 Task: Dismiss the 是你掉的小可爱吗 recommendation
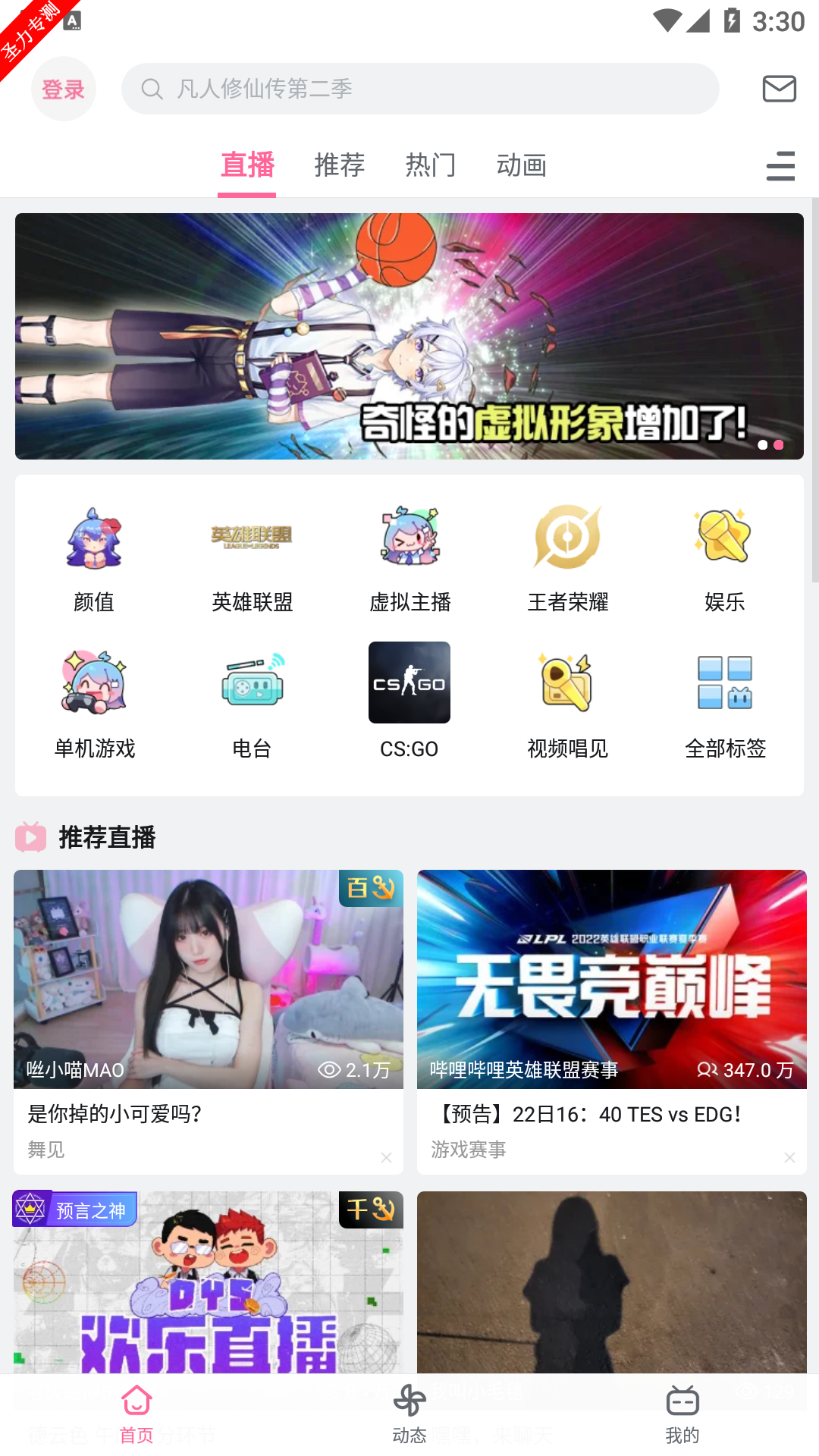click(x=386, y=1157)
